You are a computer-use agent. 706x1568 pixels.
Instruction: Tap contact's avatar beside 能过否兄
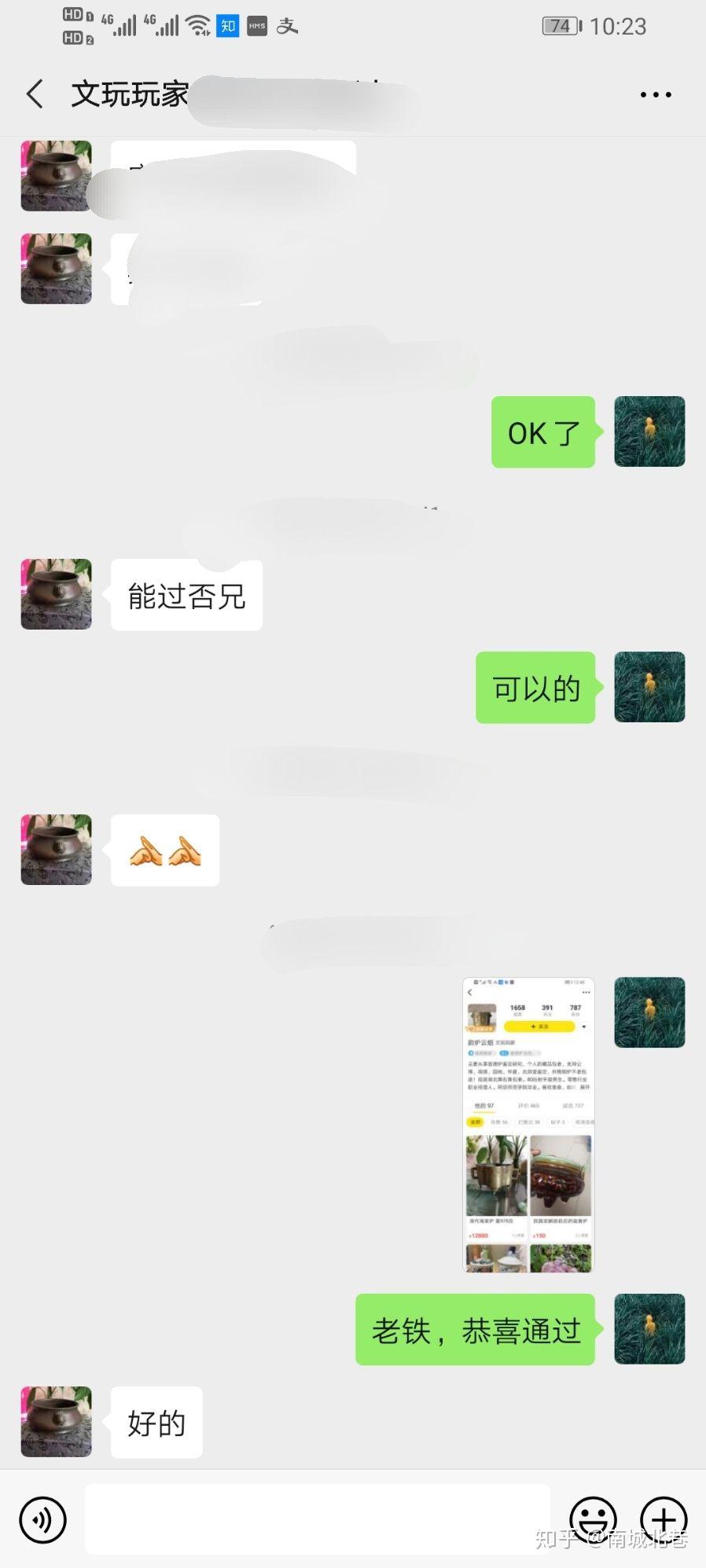[56, 594]
